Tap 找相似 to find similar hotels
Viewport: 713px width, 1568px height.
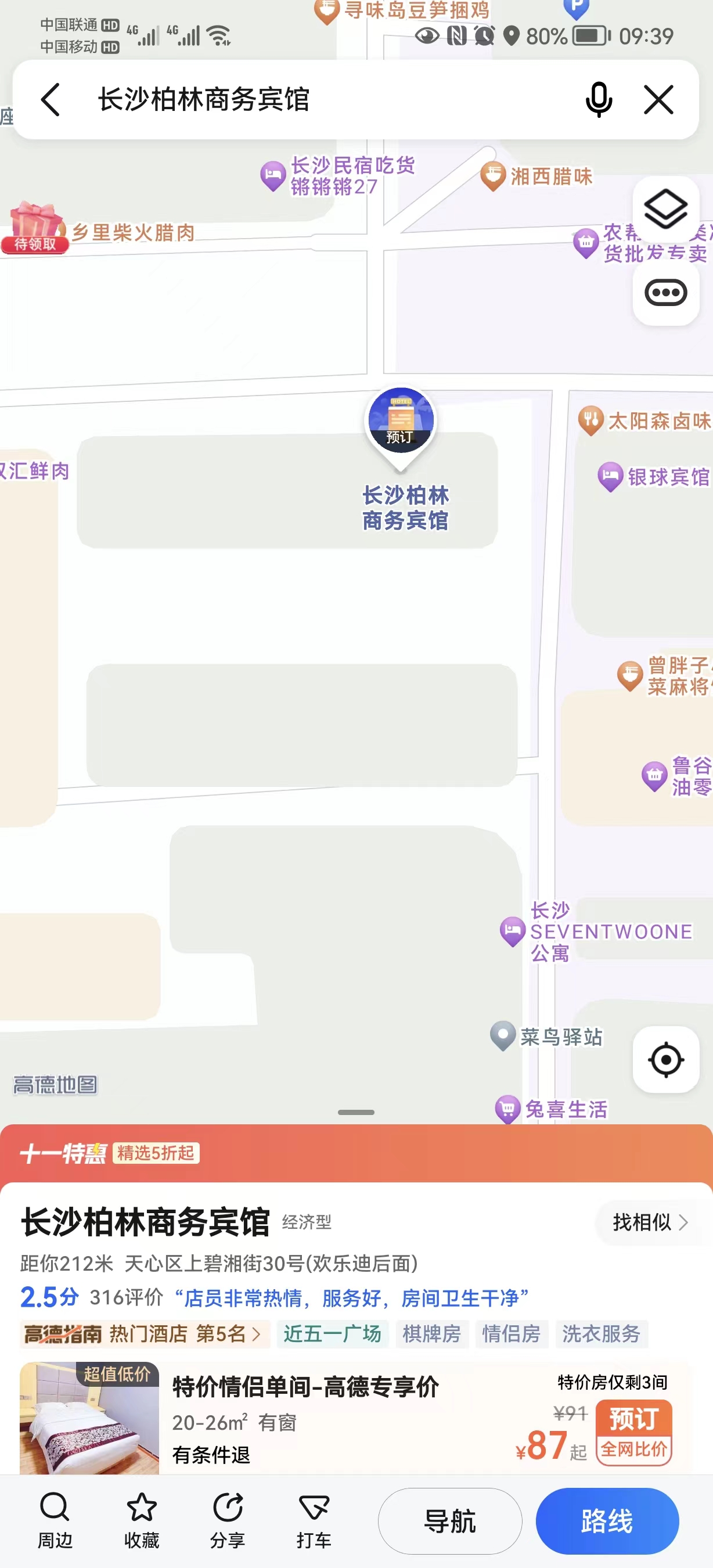pyautogui.click(x=649, y=1222)
